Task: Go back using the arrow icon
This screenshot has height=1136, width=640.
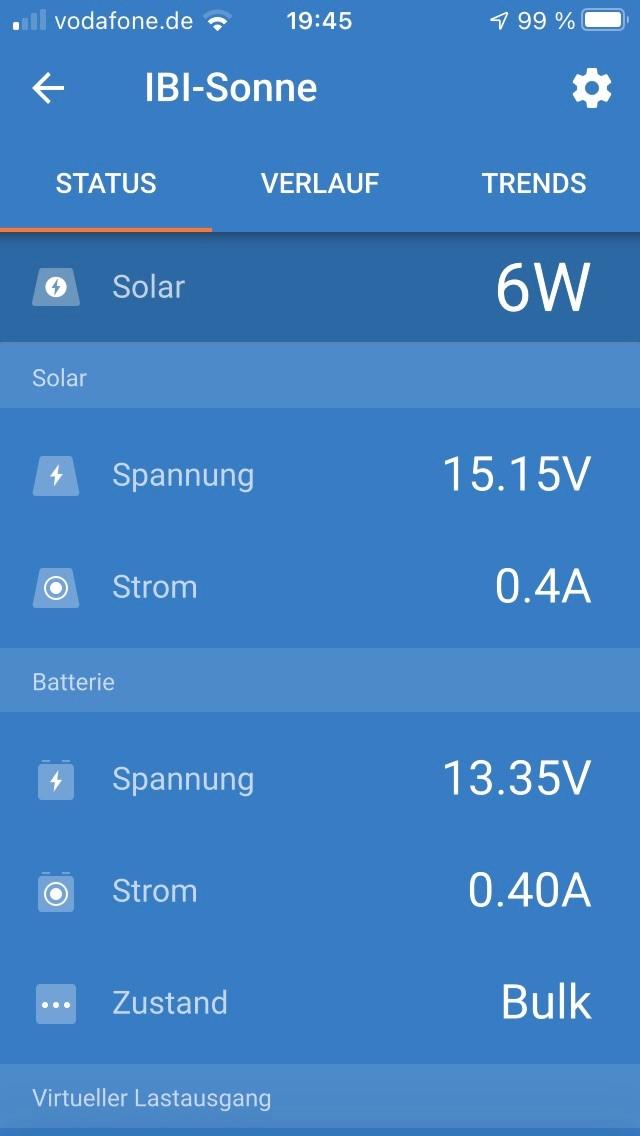Action: click(48, 88)
